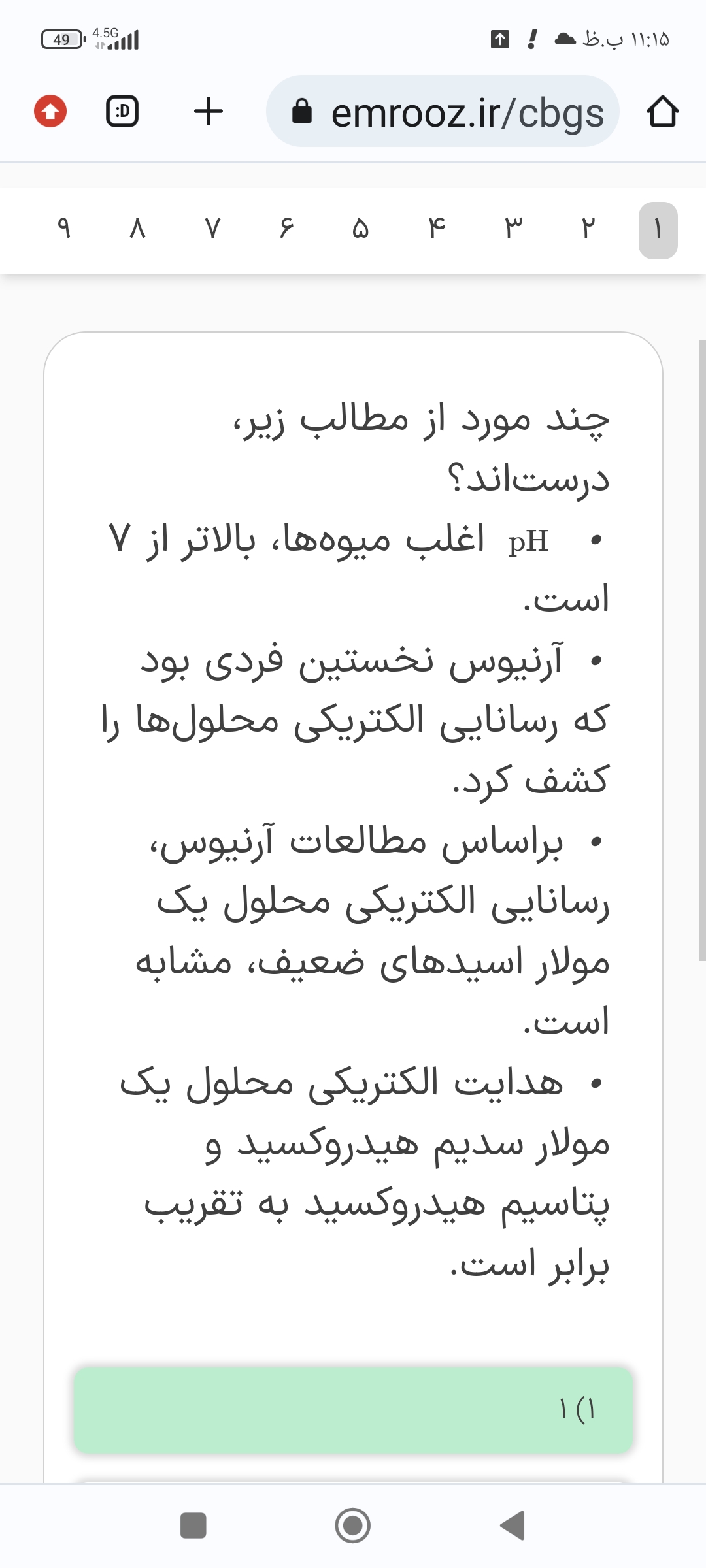The width and height of the screenshot is (706, 1568).
Task: Choose answer option ۱) ۱
Action: click(353, 1410)
